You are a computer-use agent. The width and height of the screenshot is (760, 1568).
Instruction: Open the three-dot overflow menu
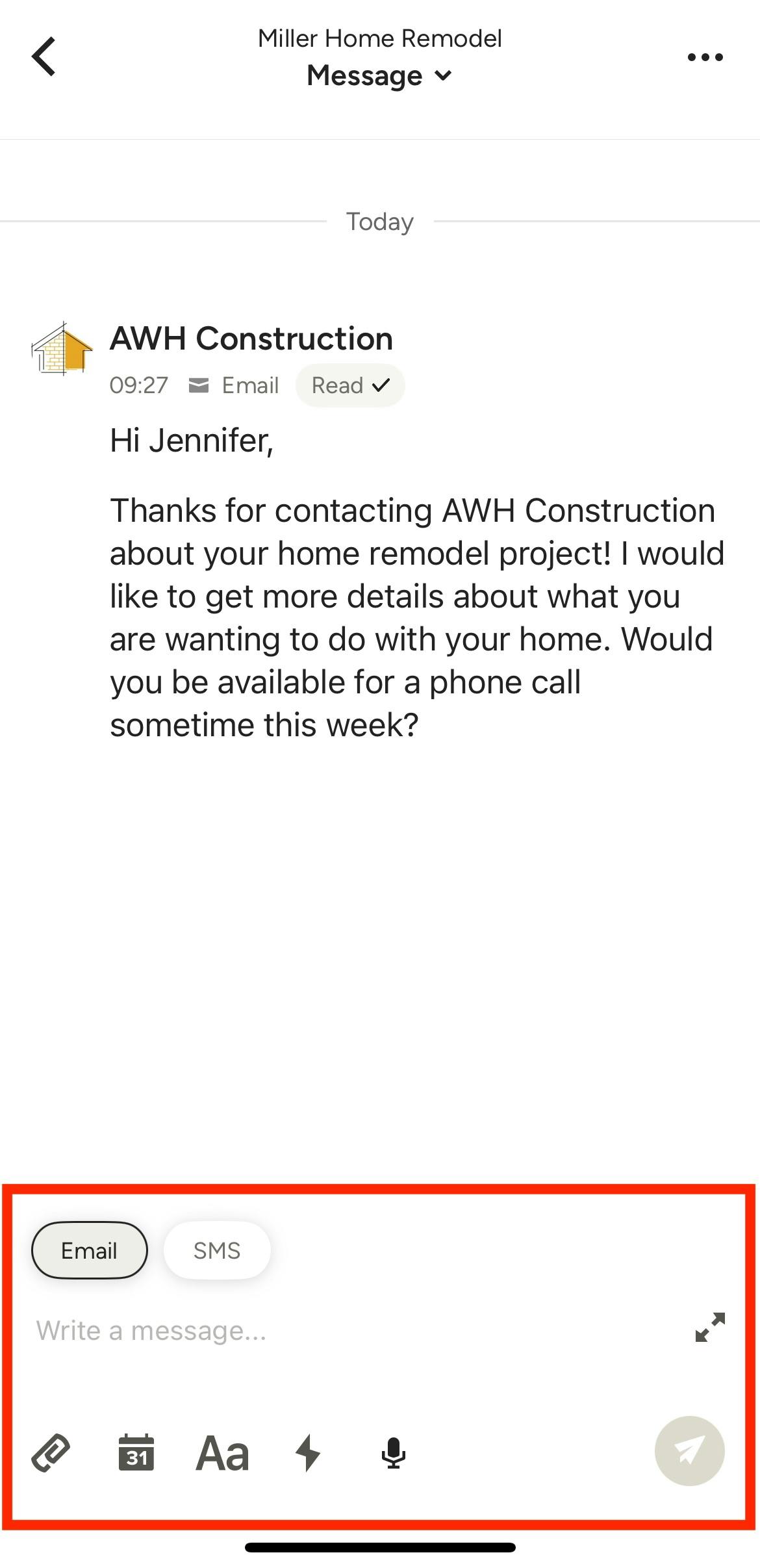tap(705, 57)
